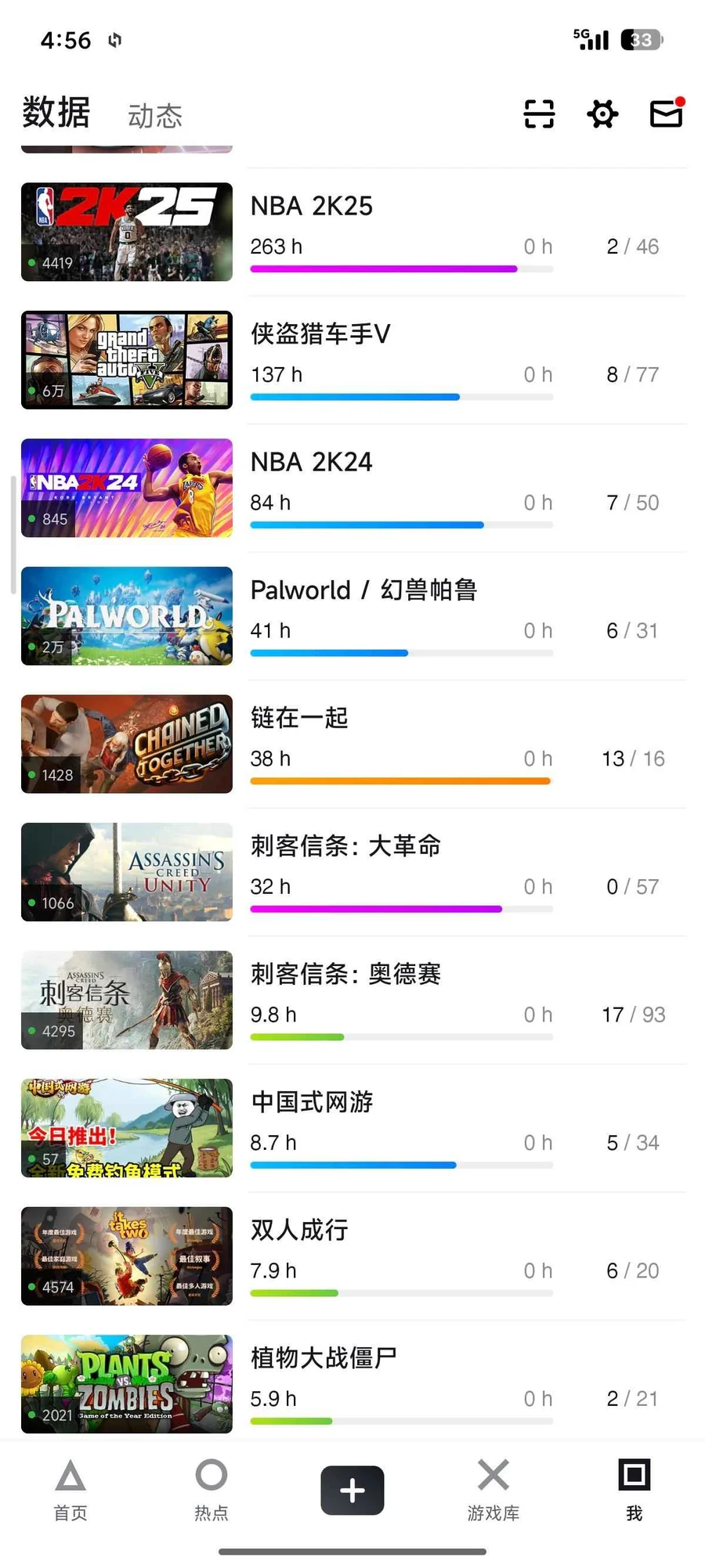Select the 我 tab
The height and width of the screenshot is (1568, 705).
coord(634,1490)
